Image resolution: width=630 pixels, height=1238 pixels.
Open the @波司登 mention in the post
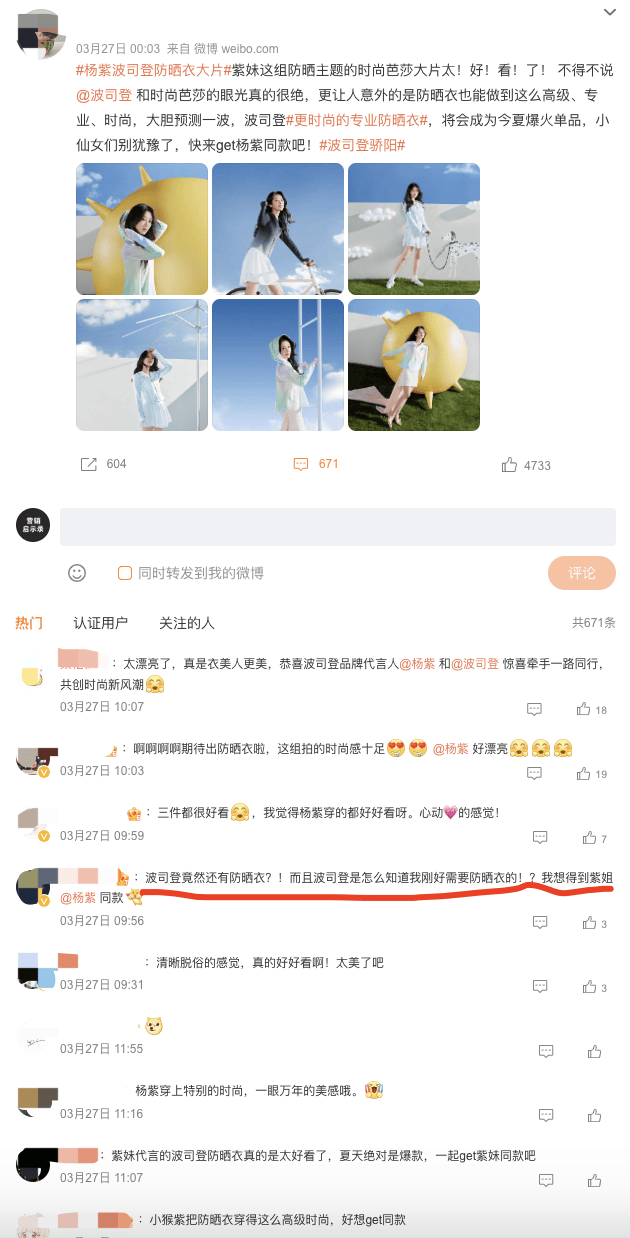(104, 95)
